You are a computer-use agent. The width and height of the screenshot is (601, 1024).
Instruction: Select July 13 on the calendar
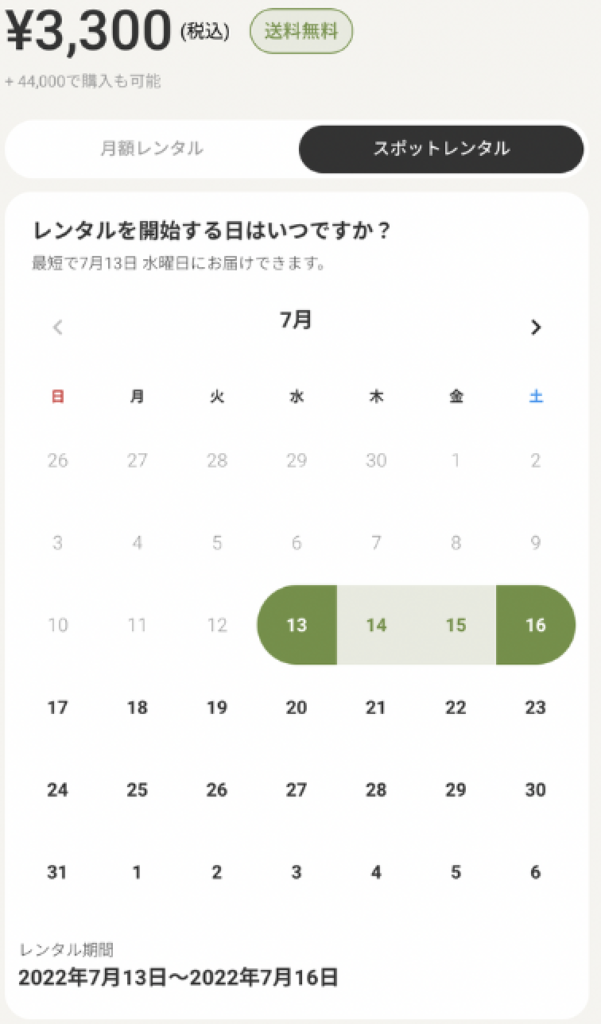297,625
